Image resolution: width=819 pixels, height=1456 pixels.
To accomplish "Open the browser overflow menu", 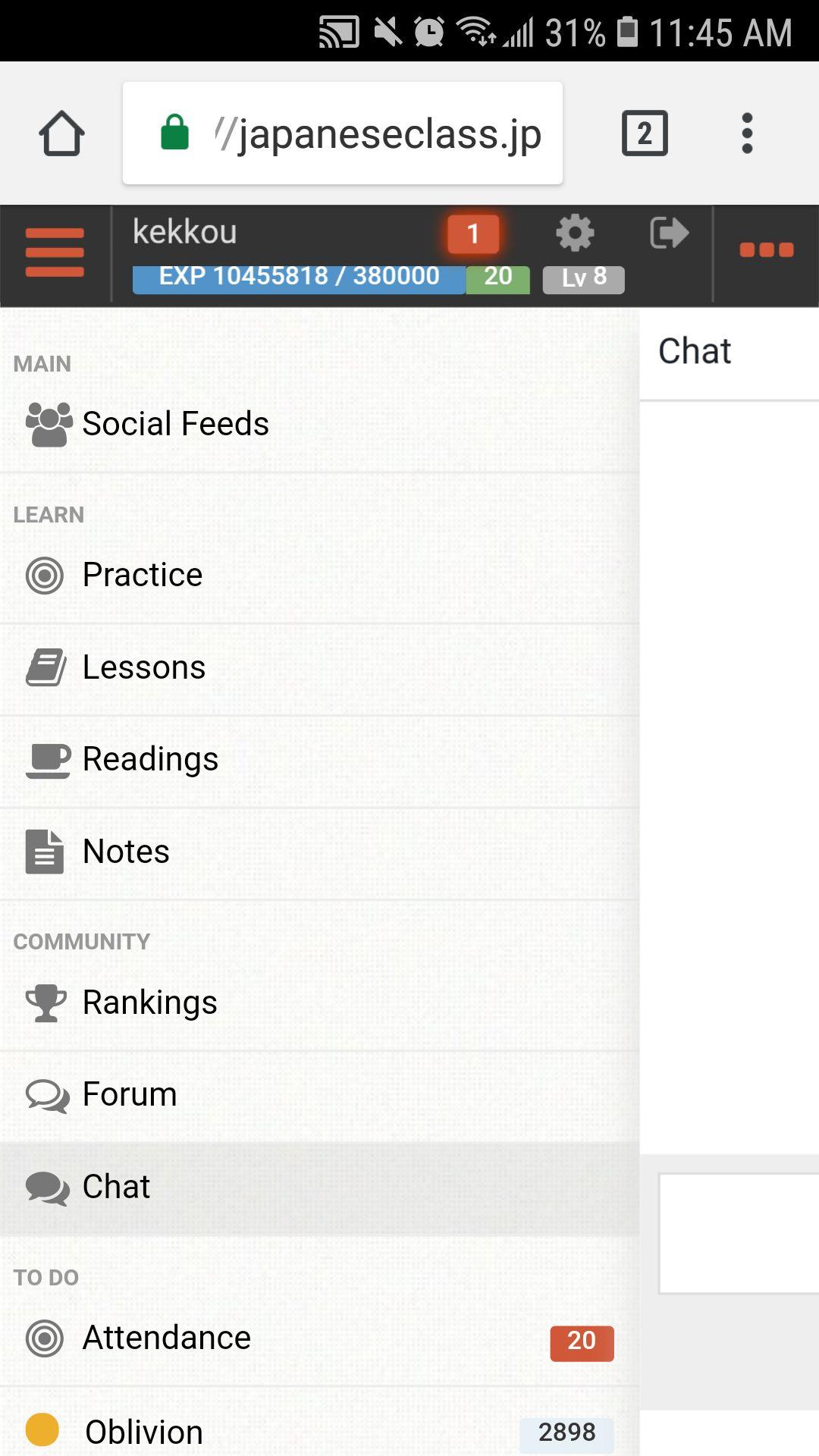I will [747, 133].
